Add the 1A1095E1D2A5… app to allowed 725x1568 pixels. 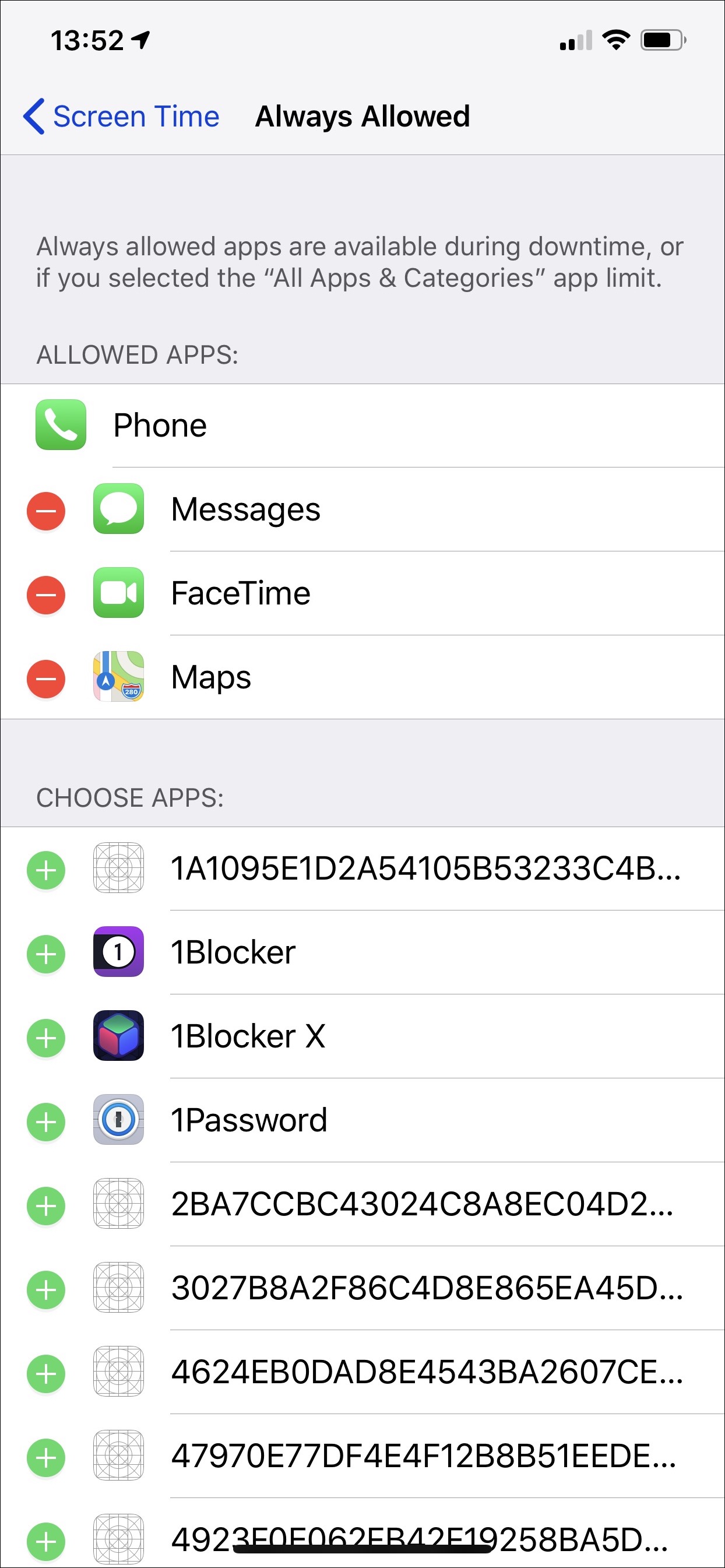coord(46,869)
